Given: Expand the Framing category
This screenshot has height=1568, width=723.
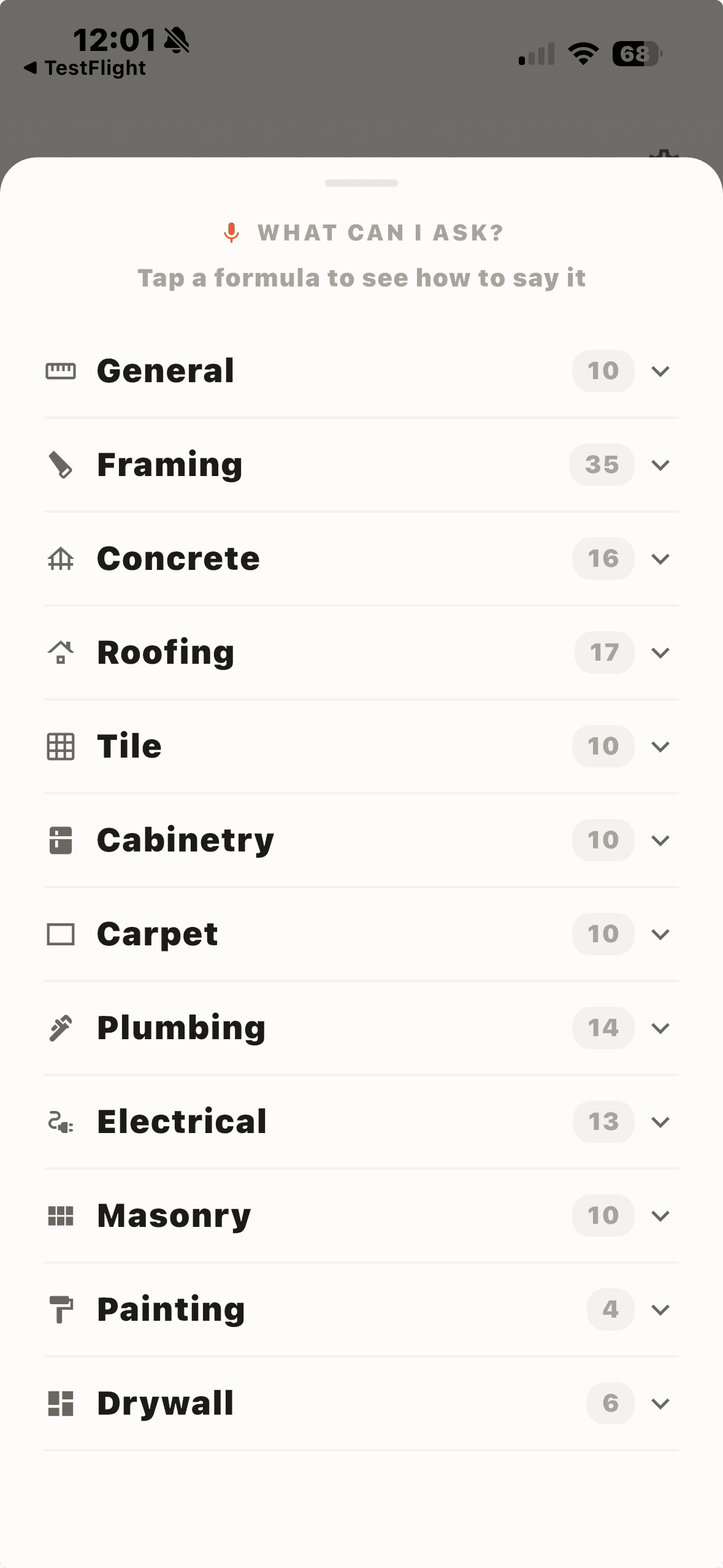Looking at the screenshot, I should pos(361,465).
